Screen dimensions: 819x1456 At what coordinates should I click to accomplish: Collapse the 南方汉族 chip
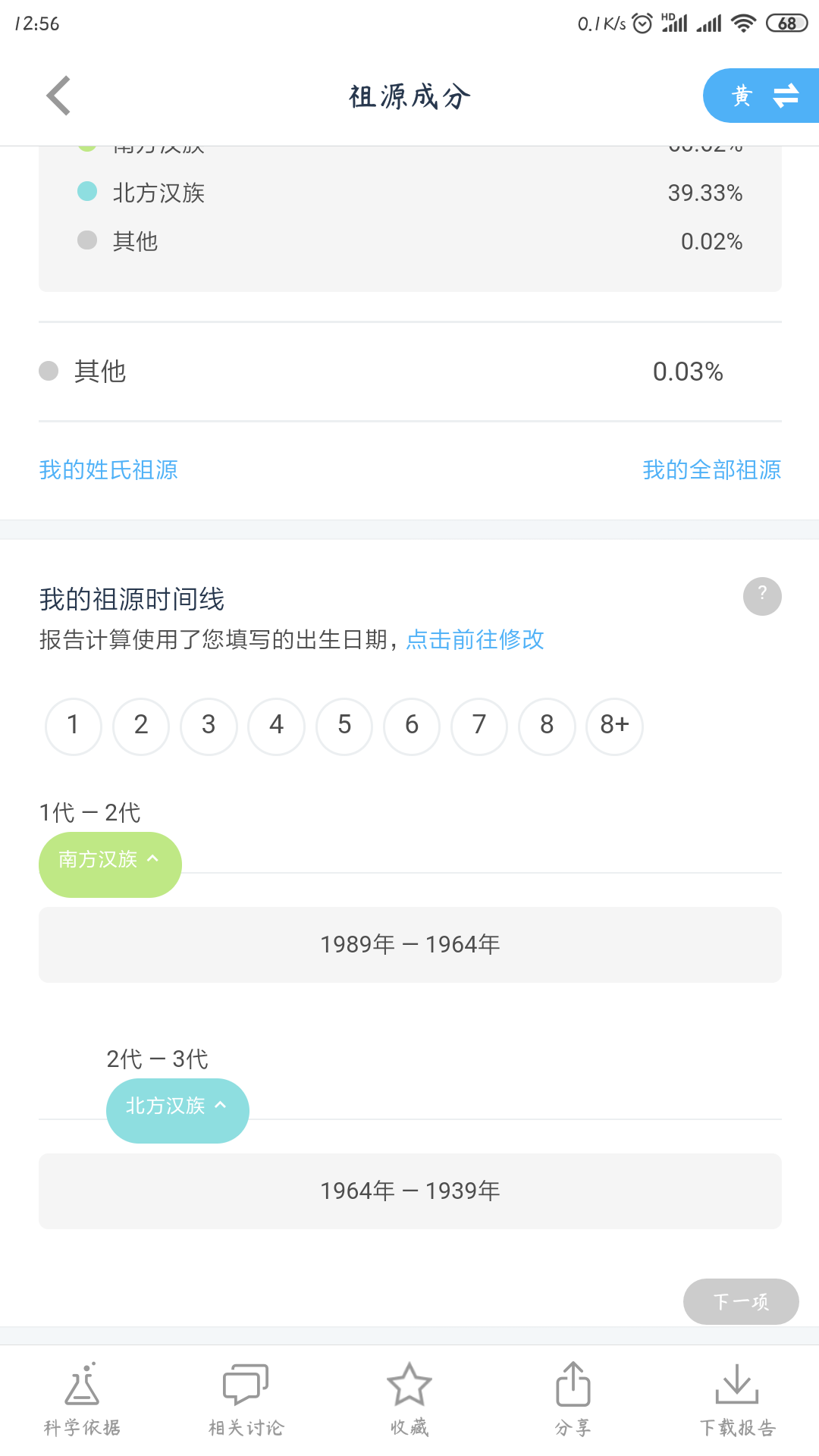110,864
